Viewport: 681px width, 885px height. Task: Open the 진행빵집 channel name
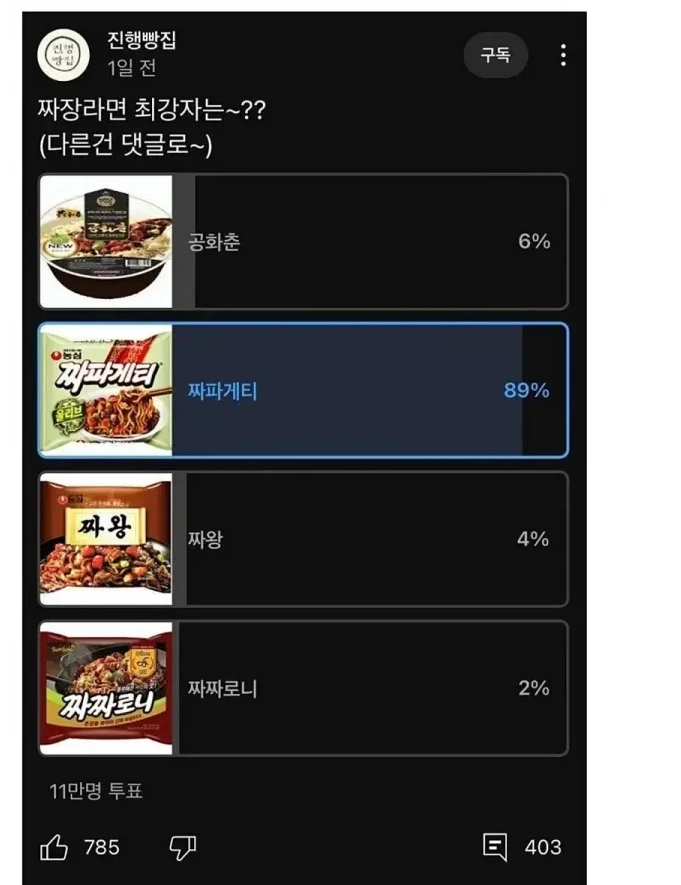click(x=141, y=40)
